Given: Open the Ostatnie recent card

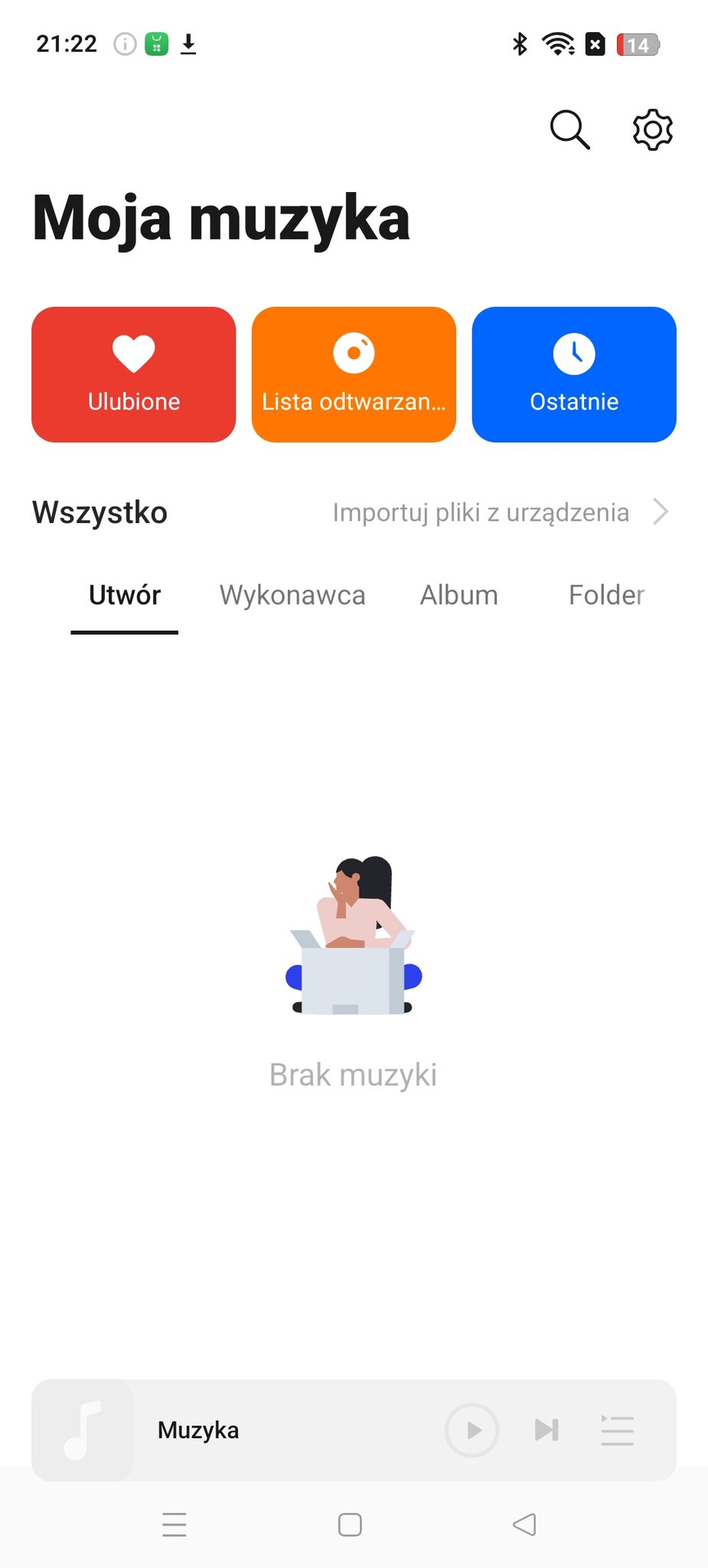Looking at the screenshot, I should pyautogui.click(x=574, y=374).
